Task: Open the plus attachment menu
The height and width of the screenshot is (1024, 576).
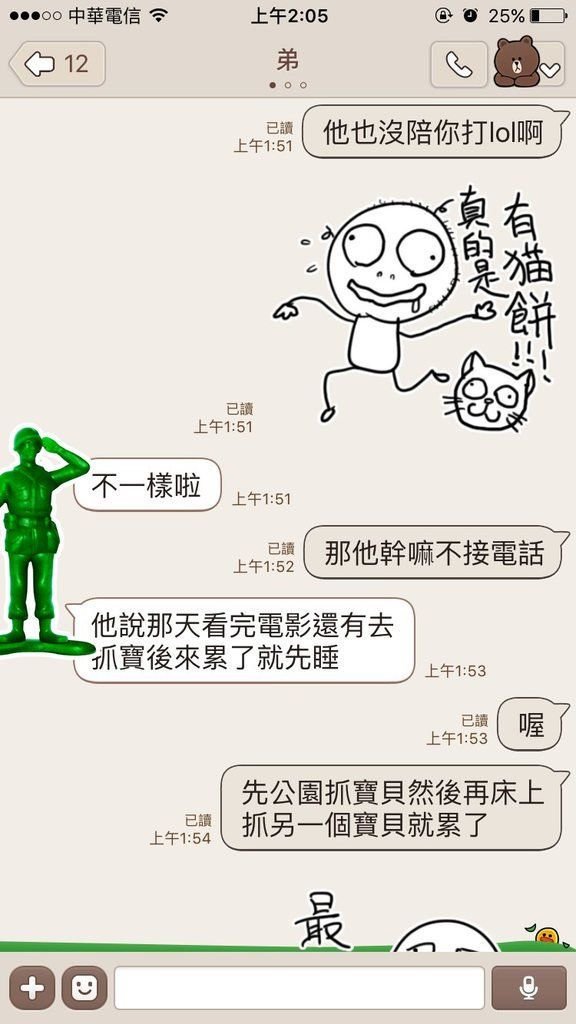Action: (x=32, y=988)
